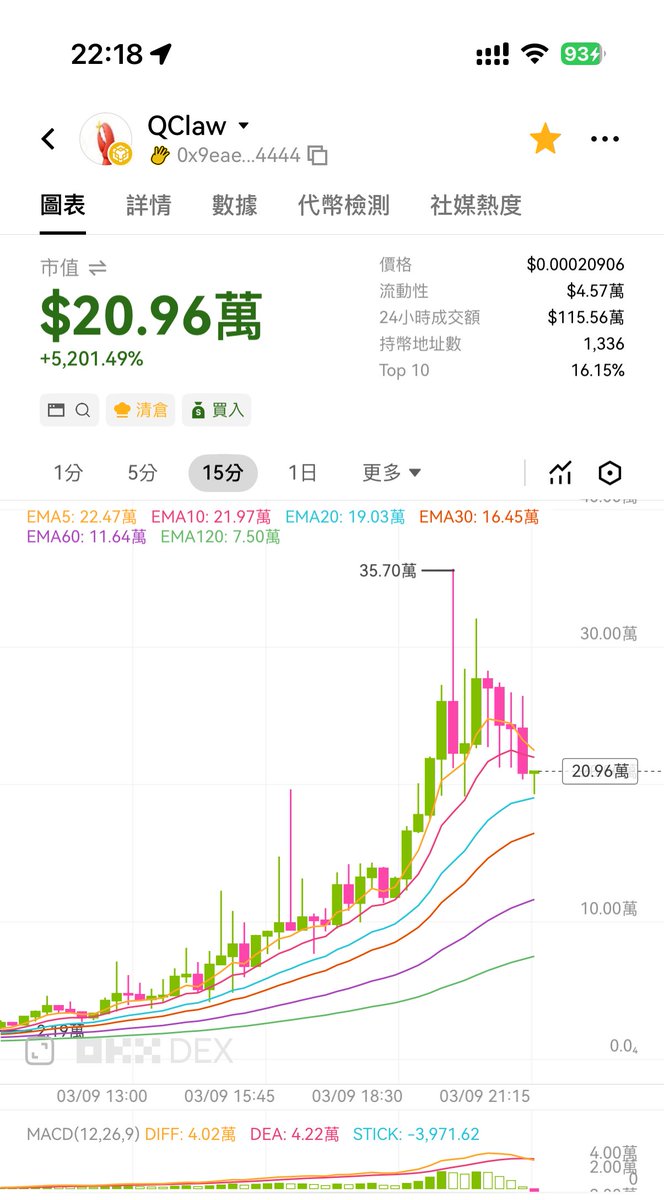Open the three-dot overflow menu
The height and width of the screenshot is (1200, 664).
[x=605, y=139]
